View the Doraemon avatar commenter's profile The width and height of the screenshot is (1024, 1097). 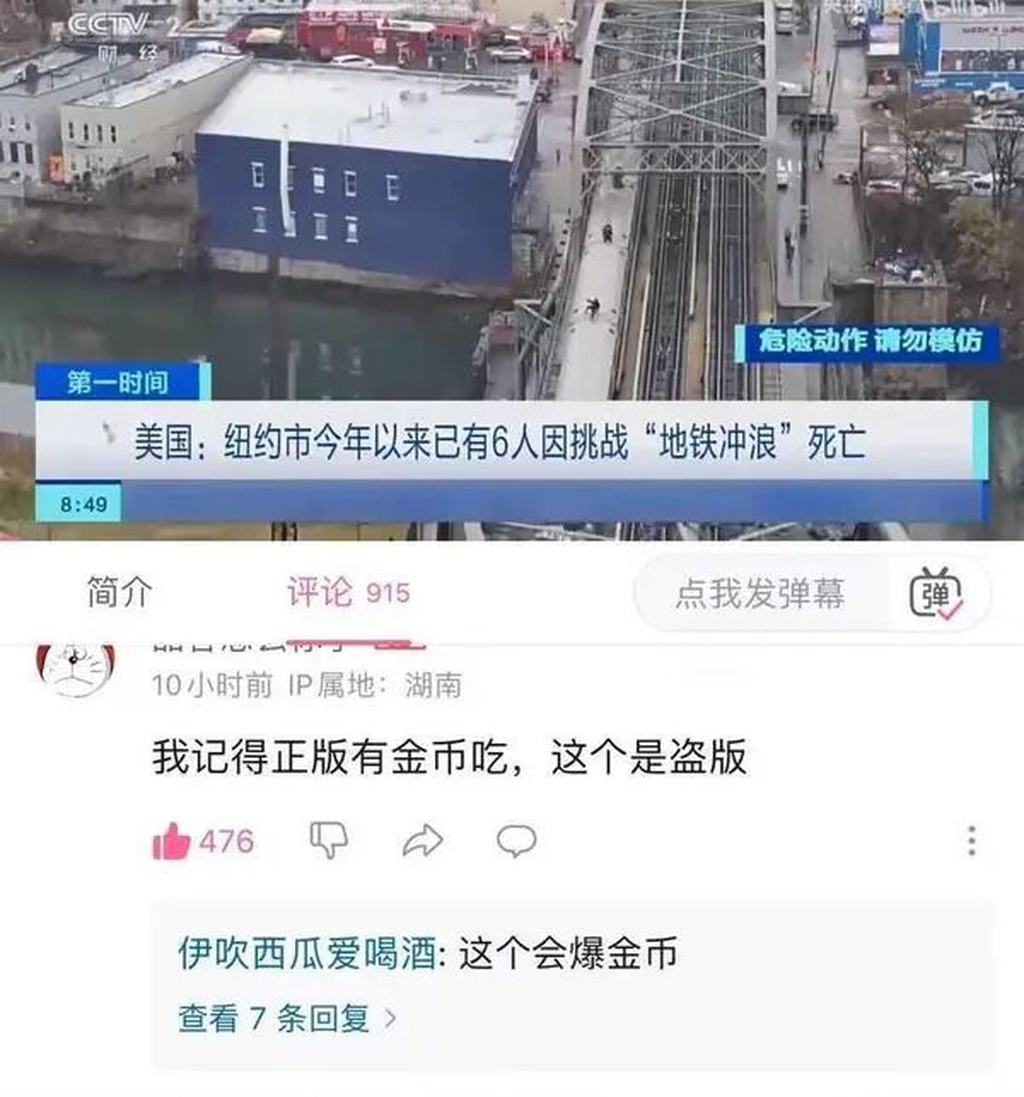point(76,668)
